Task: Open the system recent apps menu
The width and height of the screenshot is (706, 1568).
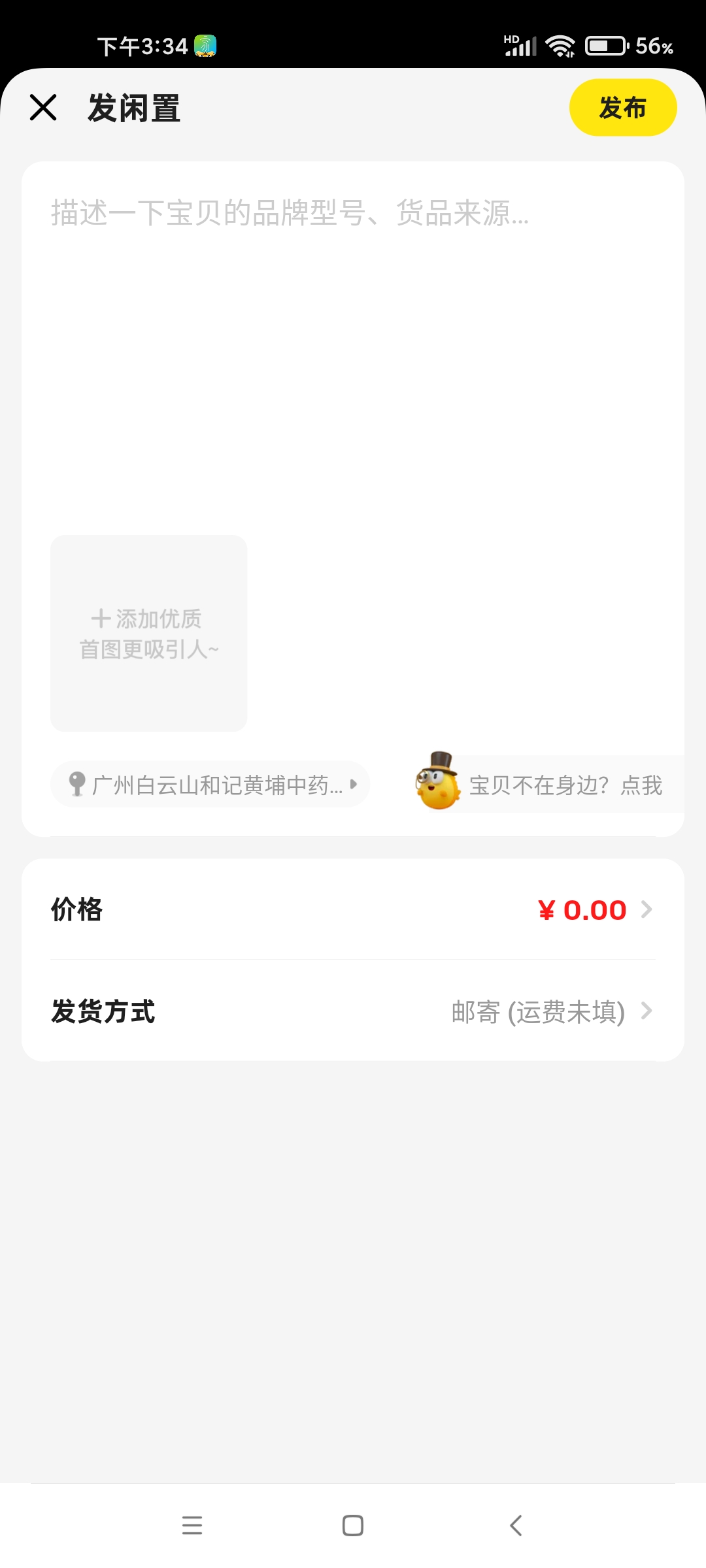Action: point(192,1526)
